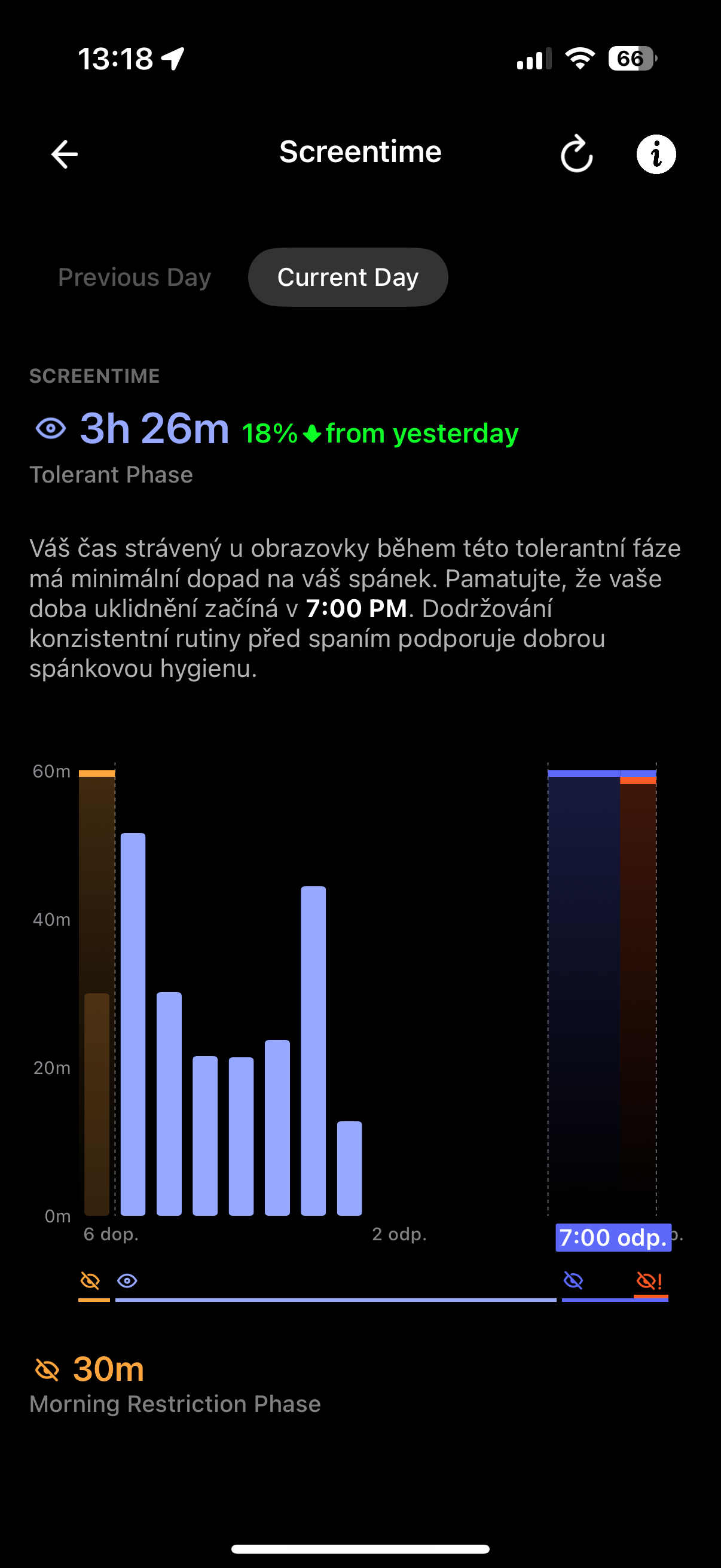Tap the blue crossed-eye wind-down icon
The image size is (721, 1568).
(575, 1280)
